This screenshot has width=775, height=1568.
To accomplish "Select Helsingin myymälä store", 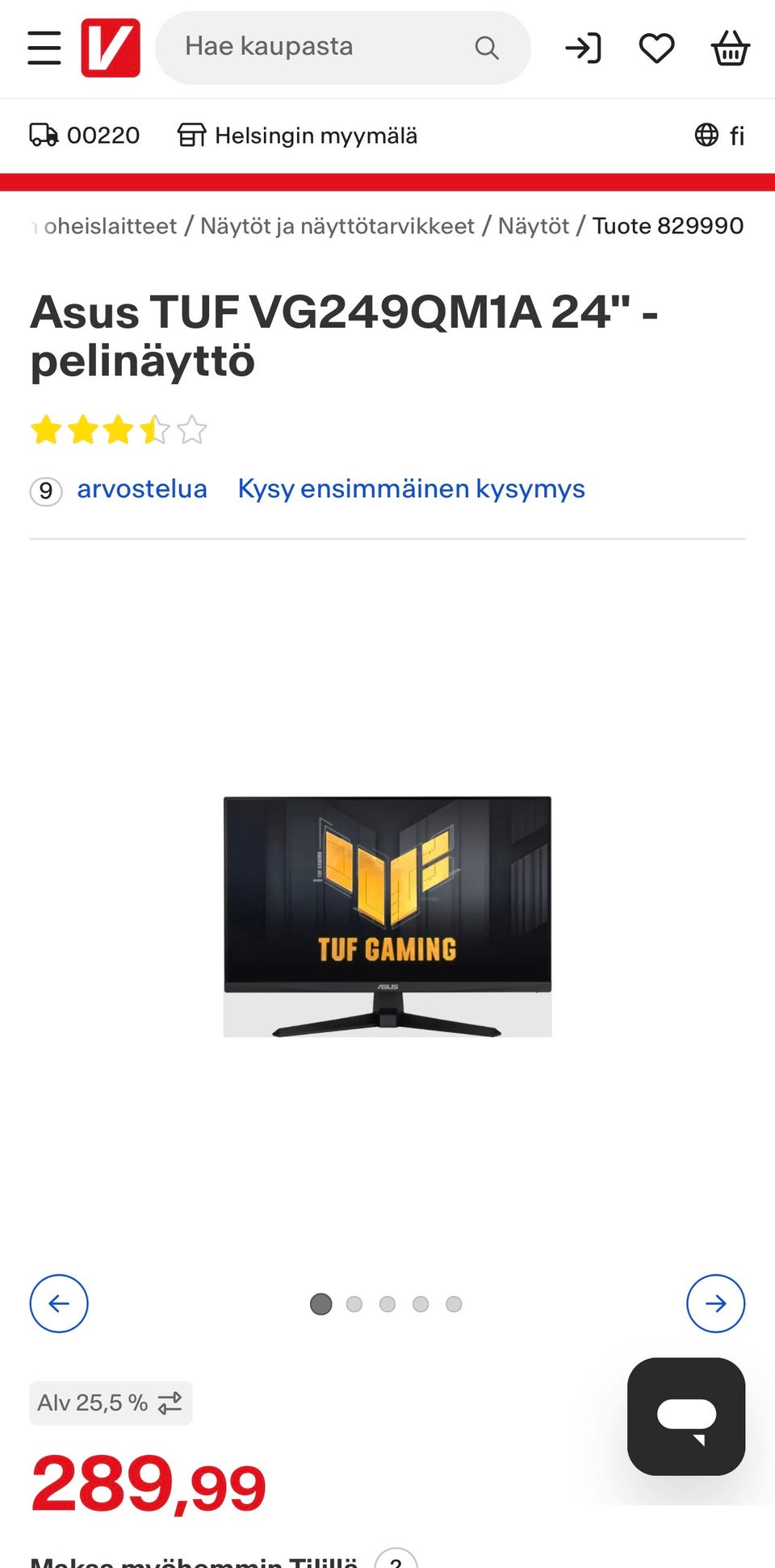I will (x=298, y=135).
